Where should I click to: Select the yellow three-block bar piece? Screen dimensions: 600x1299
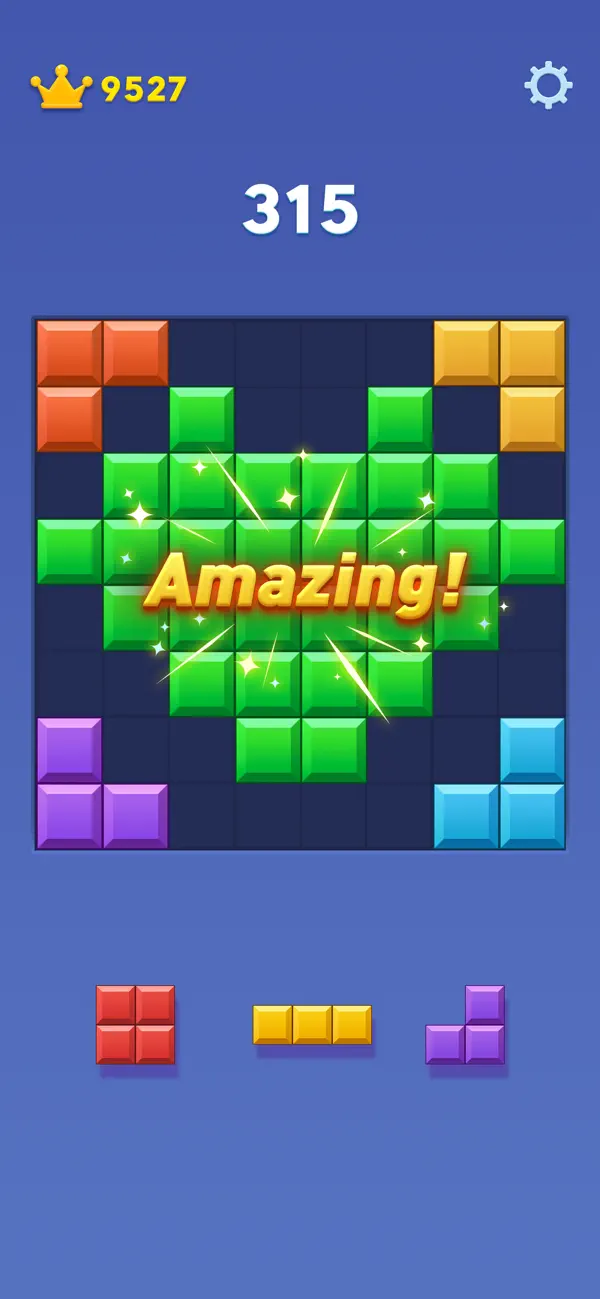tap(312, 1025)
